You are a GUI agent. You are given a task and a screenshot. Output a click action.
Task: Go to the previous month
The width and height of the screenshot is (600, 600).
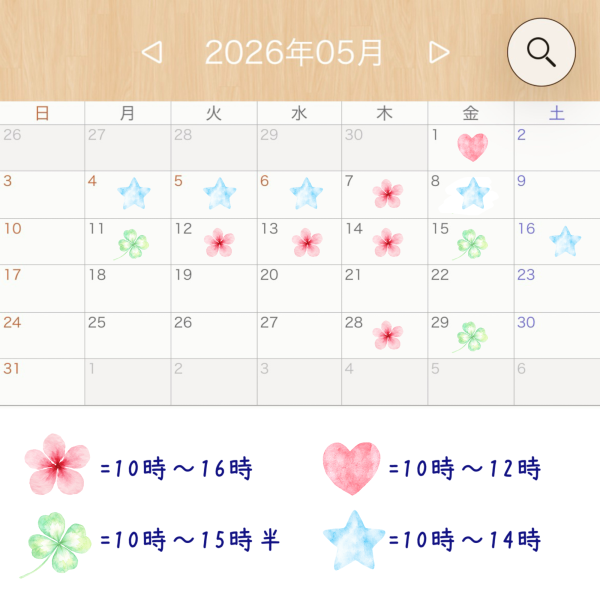tap(152, 52)
